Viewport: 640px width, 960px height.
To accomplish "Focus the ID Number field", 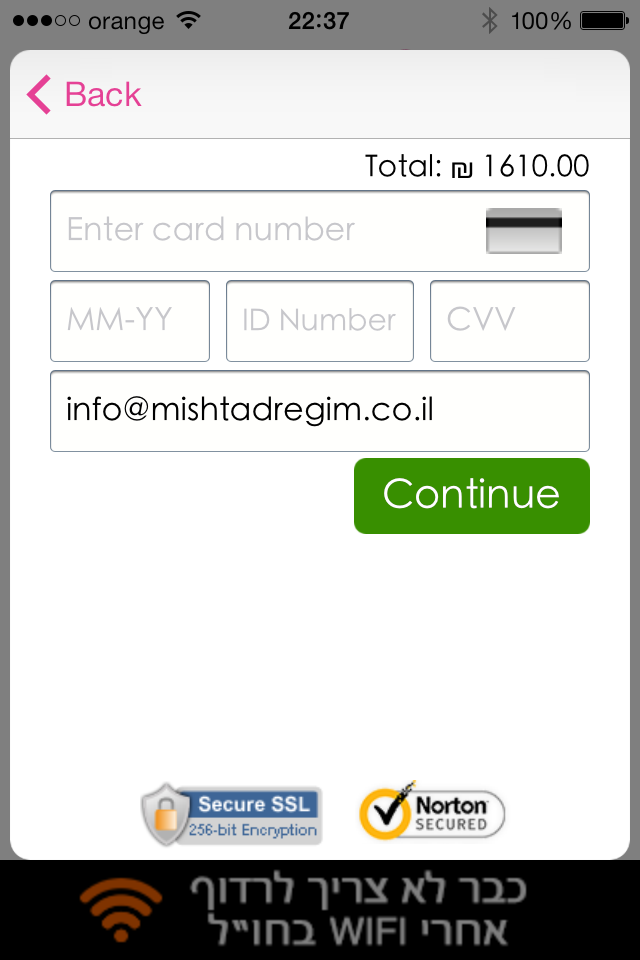I will [x=319, y=321].
